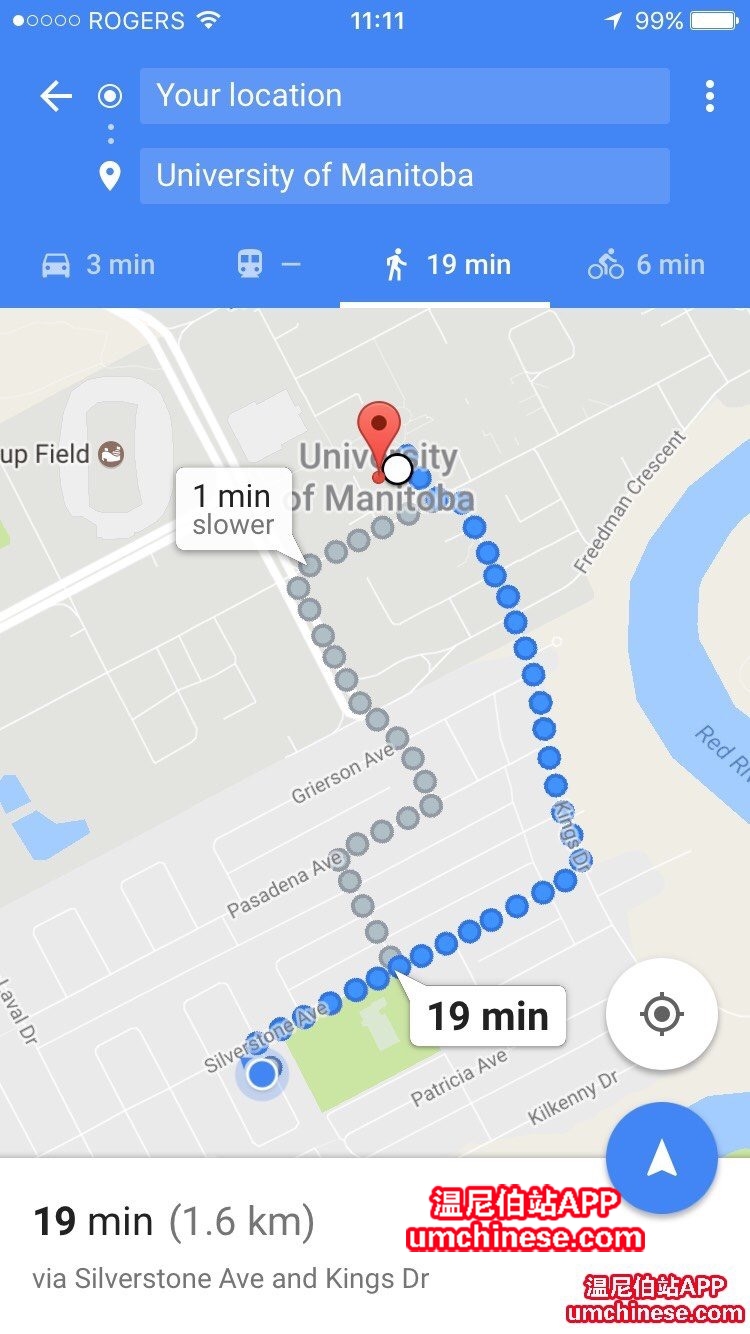The image size is (750, 1334).
Task: Start navigation with the blue arrow button
Action: pyautogui.click(x=661, y=1158)
